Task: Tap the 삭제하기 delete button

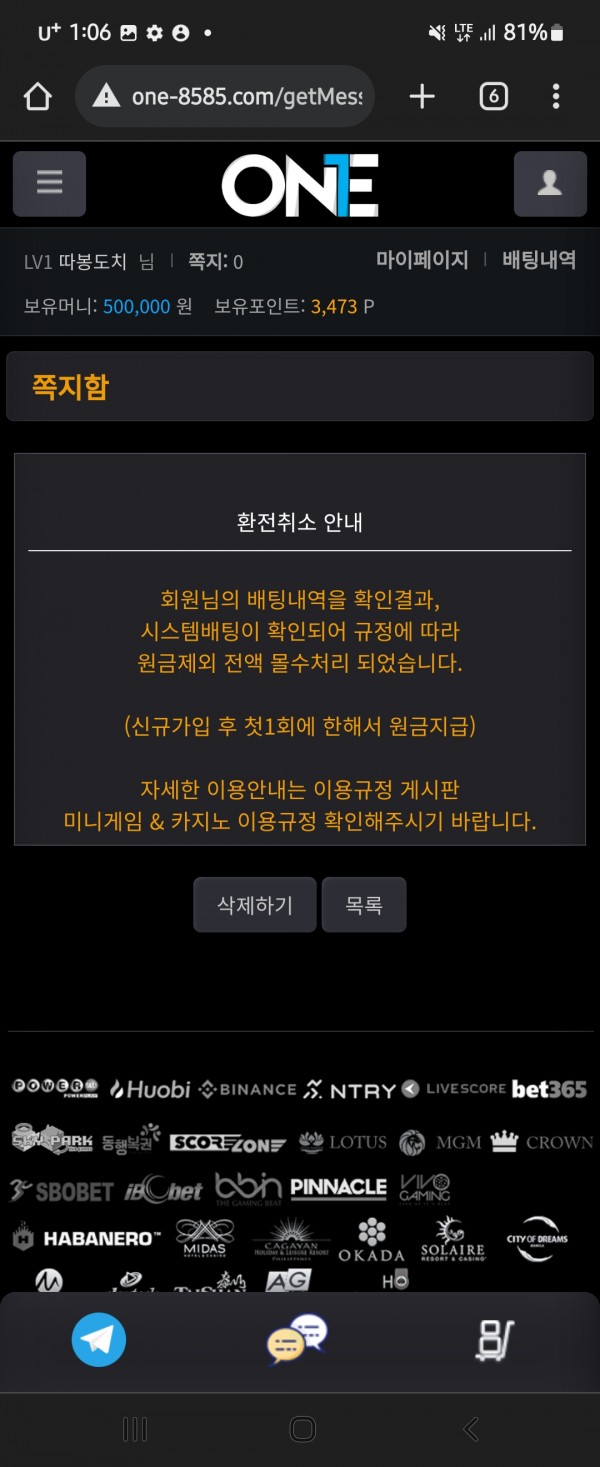Action: [x=255, y=905]
